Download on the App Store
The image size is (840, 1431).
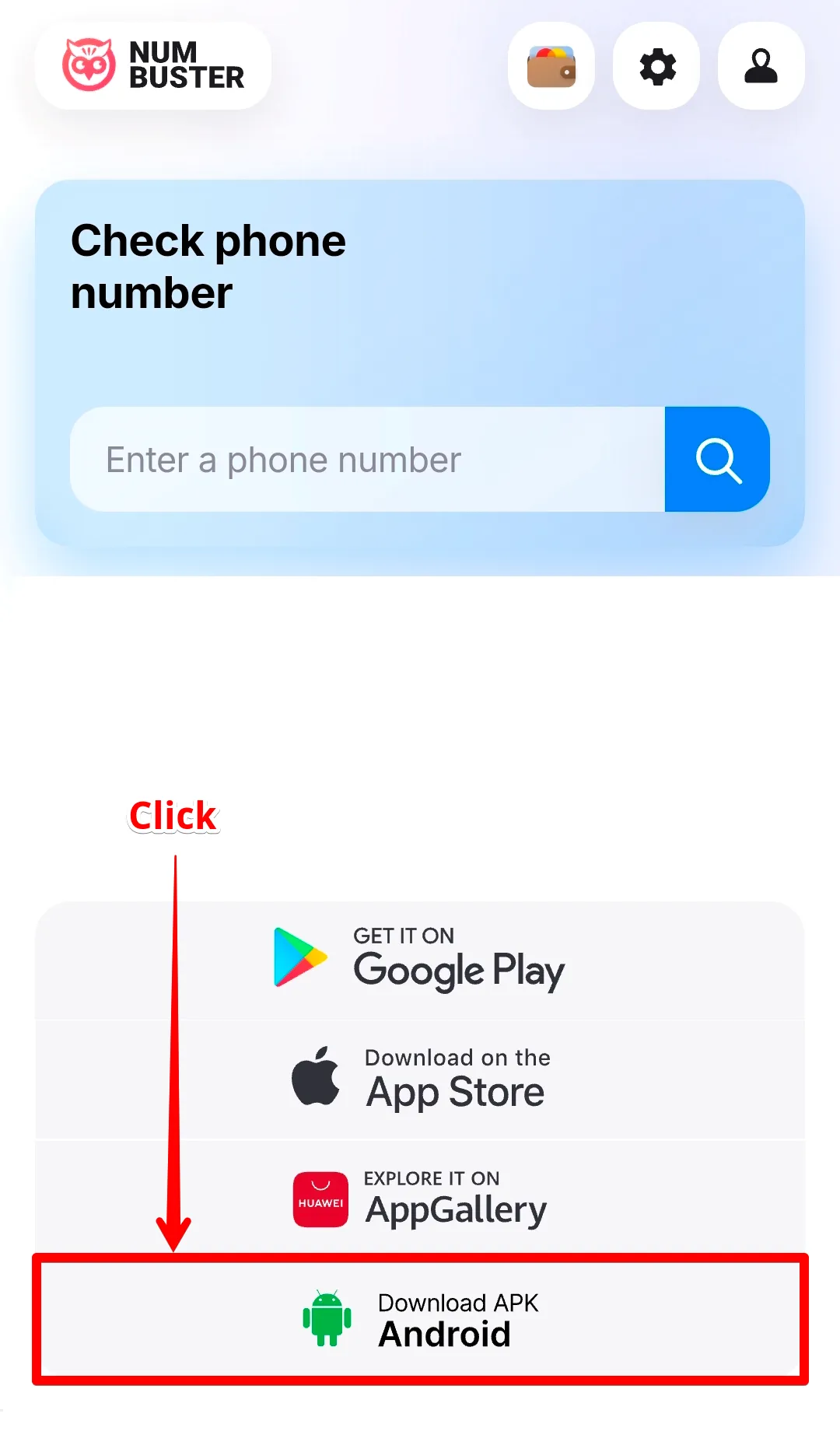[420, 1079]
